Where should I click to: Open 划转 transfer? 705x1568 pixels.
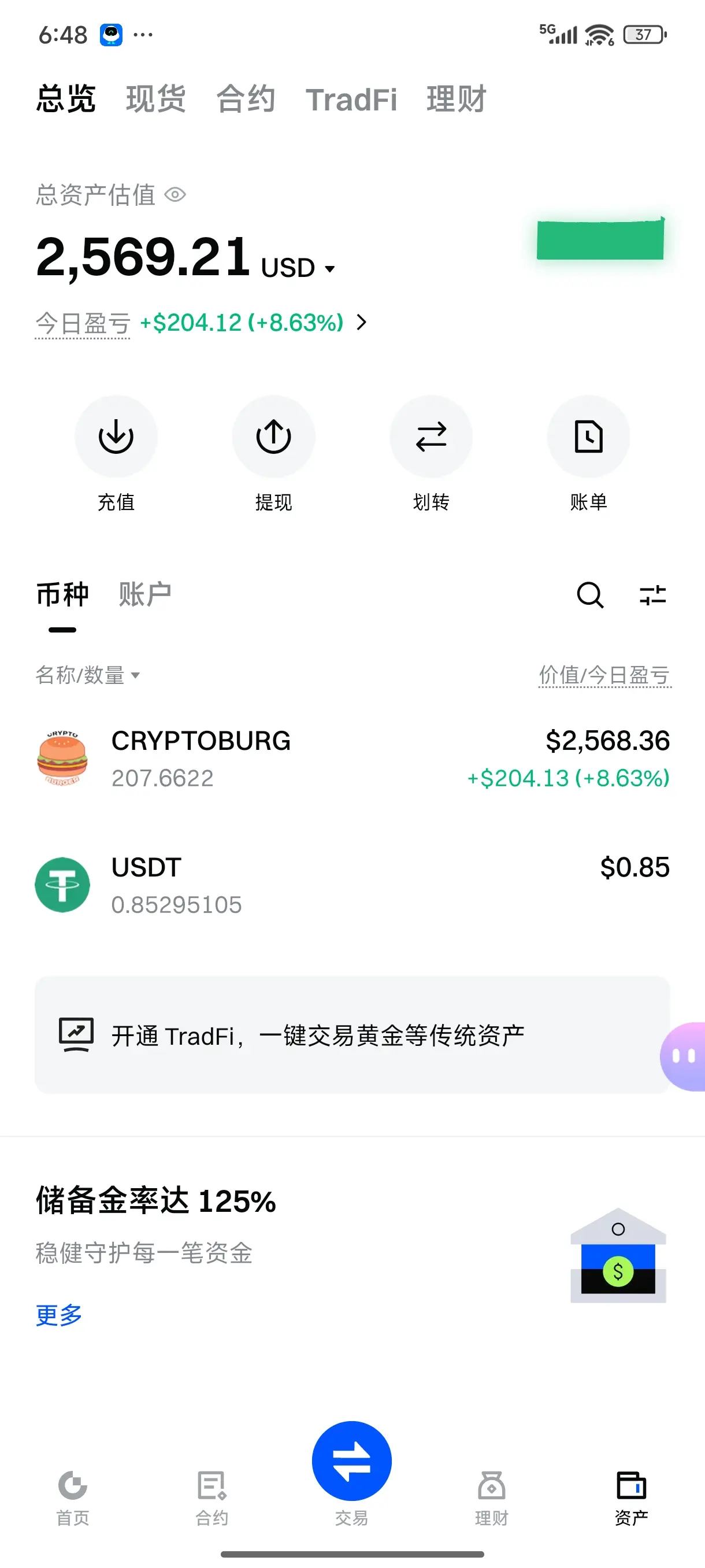point(431,437)
